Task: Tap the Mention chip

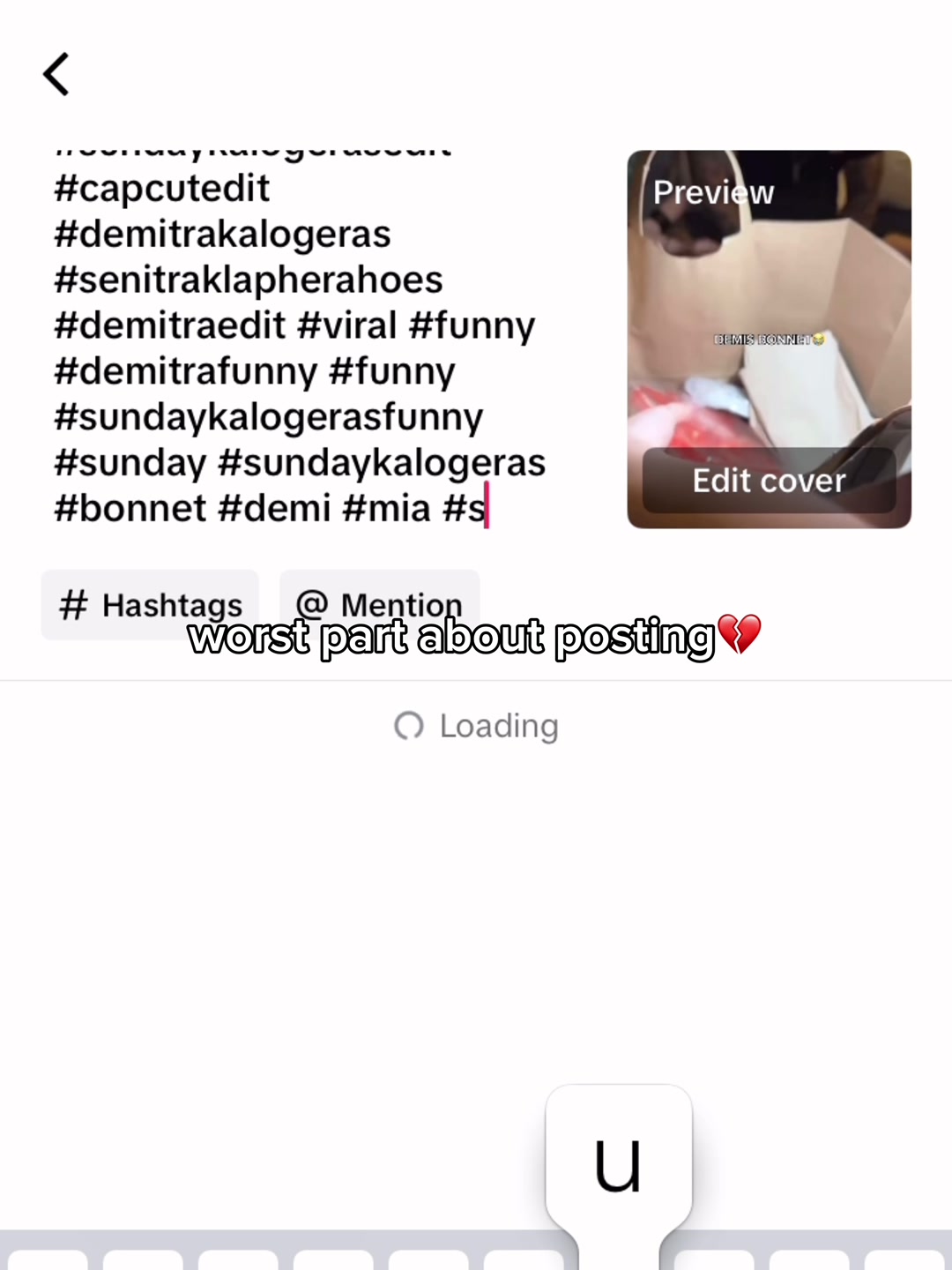Action: tap(379, 605)
